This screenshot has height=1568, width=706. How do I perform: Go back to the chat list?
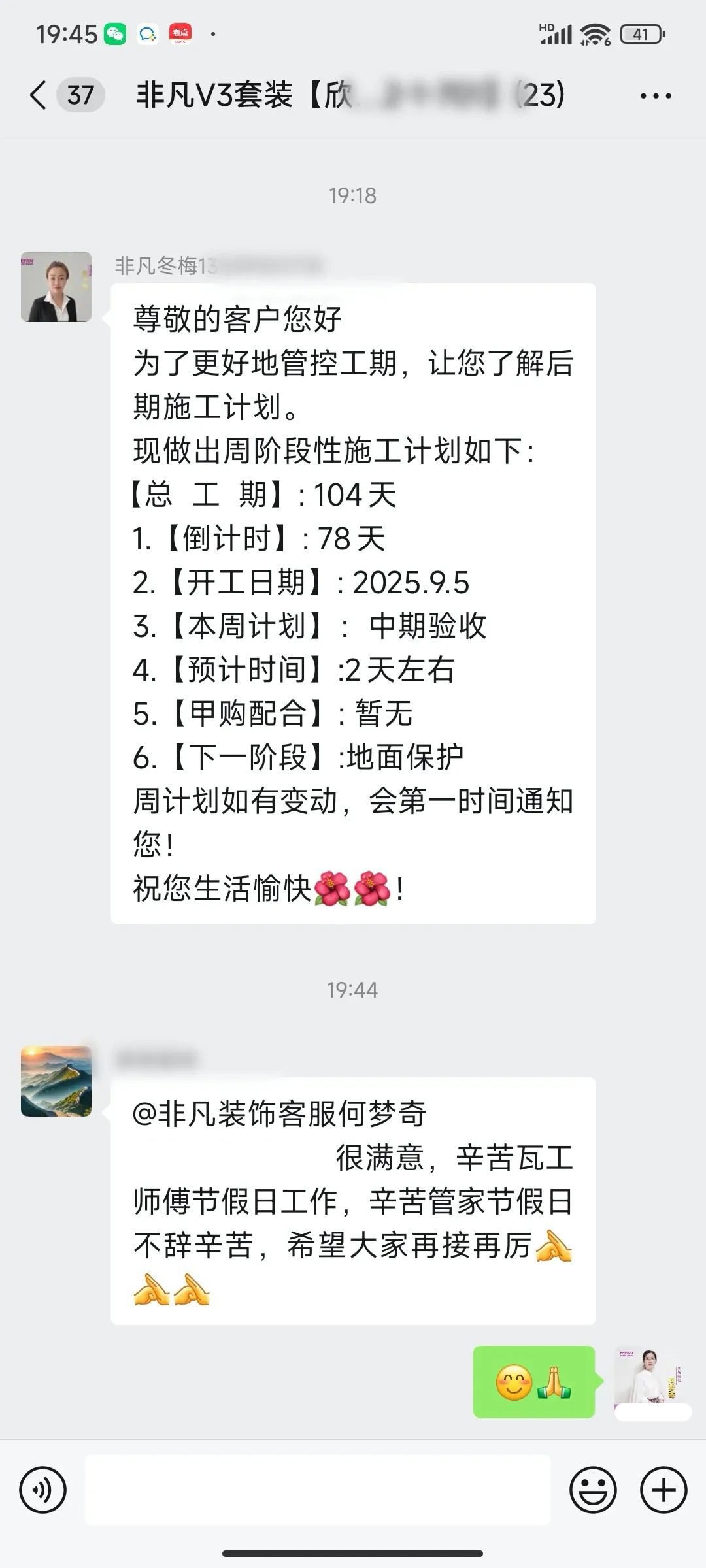pos(39,95)
